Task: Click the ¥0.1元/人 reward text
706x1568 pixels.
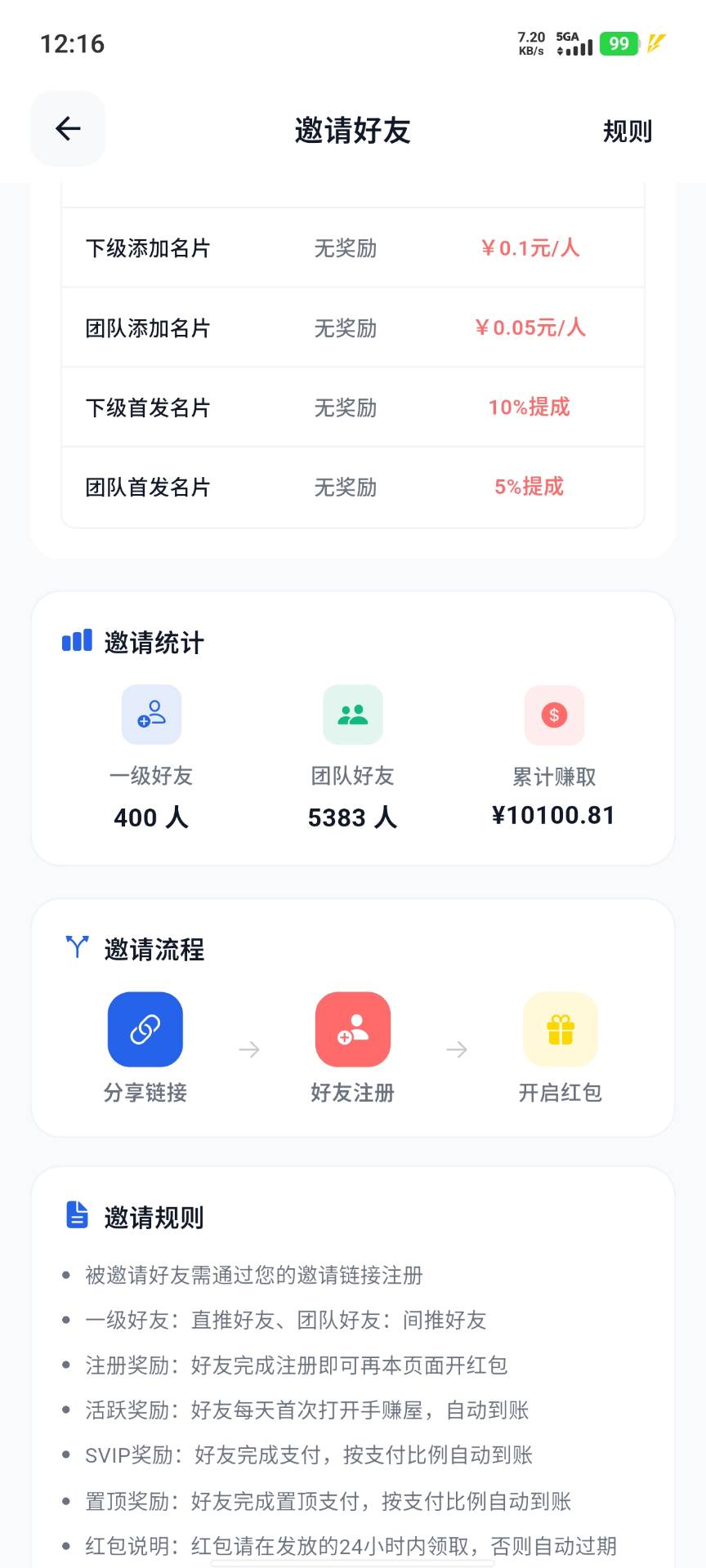Action: point(529,247)
